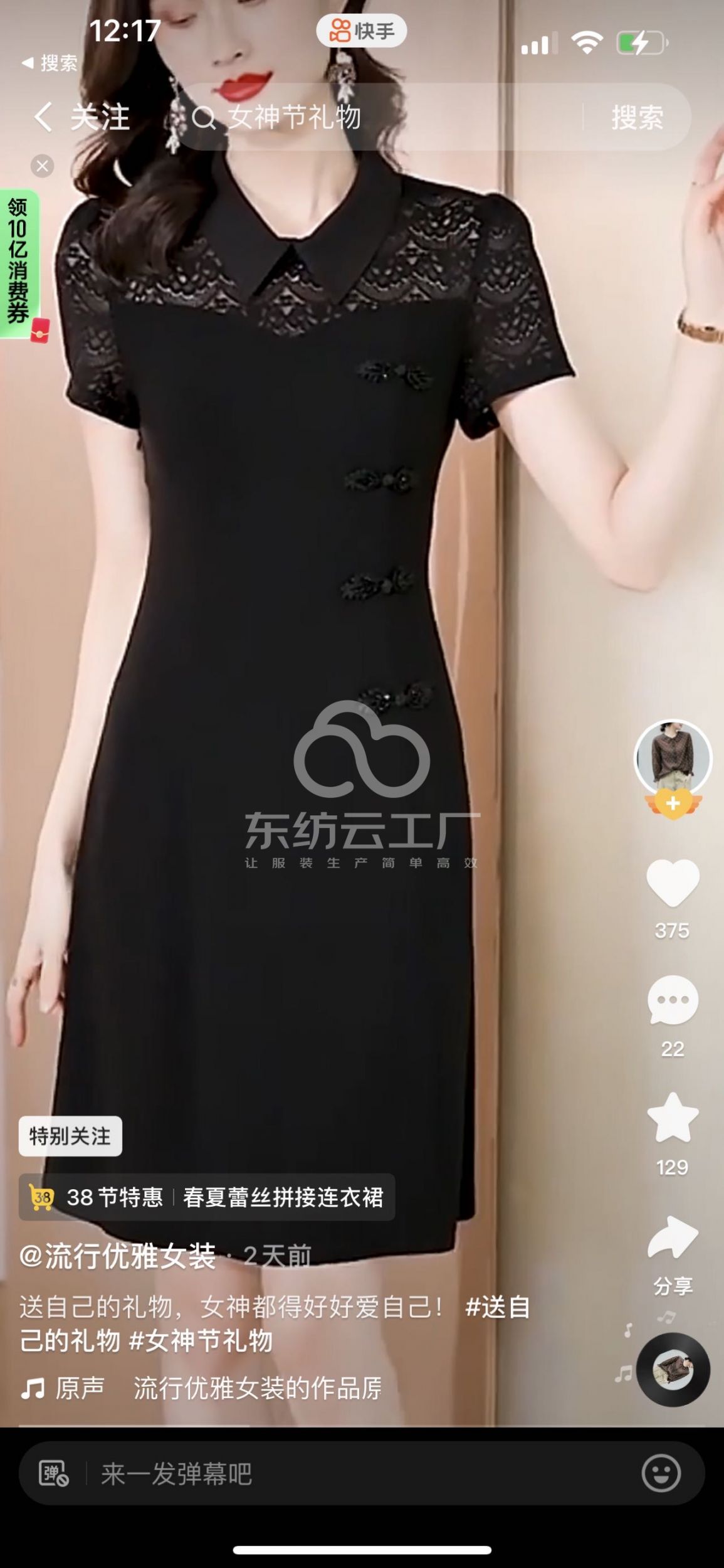Open bullet comment settings icon

[x=54, y=1473]
